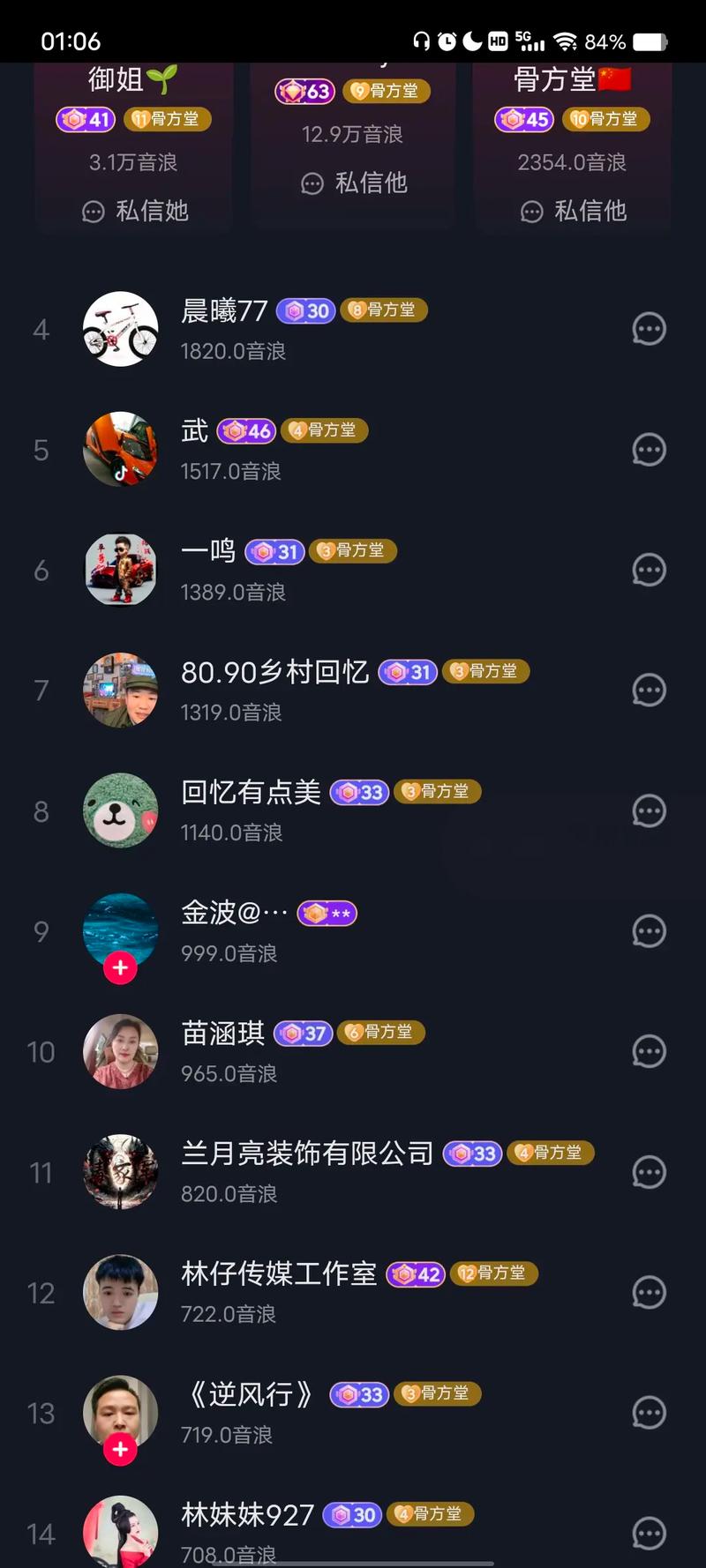
Task: Follow 《逆风行》 using the plus button
Action: click(x=121, y=1448)
